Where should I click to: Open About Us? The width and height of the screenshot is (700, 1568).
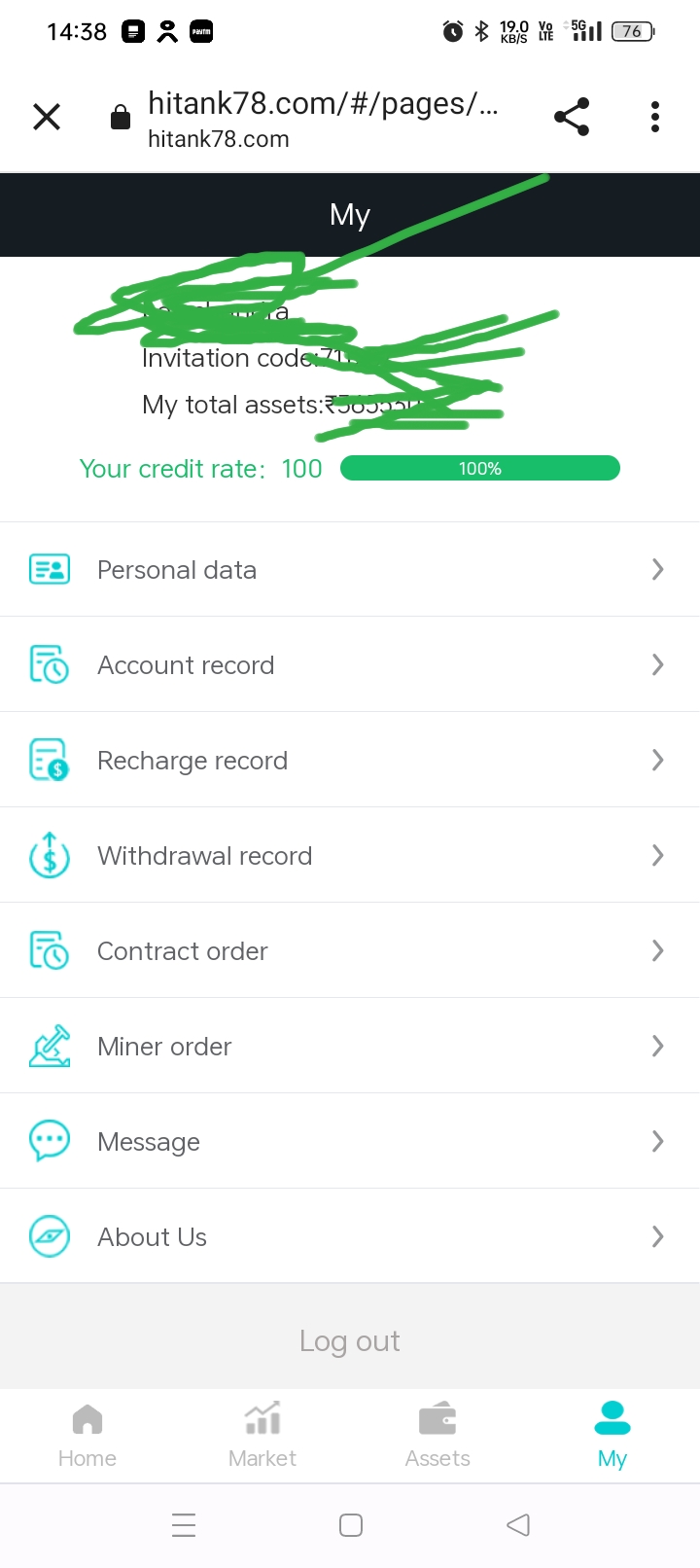coord(350,1237)
